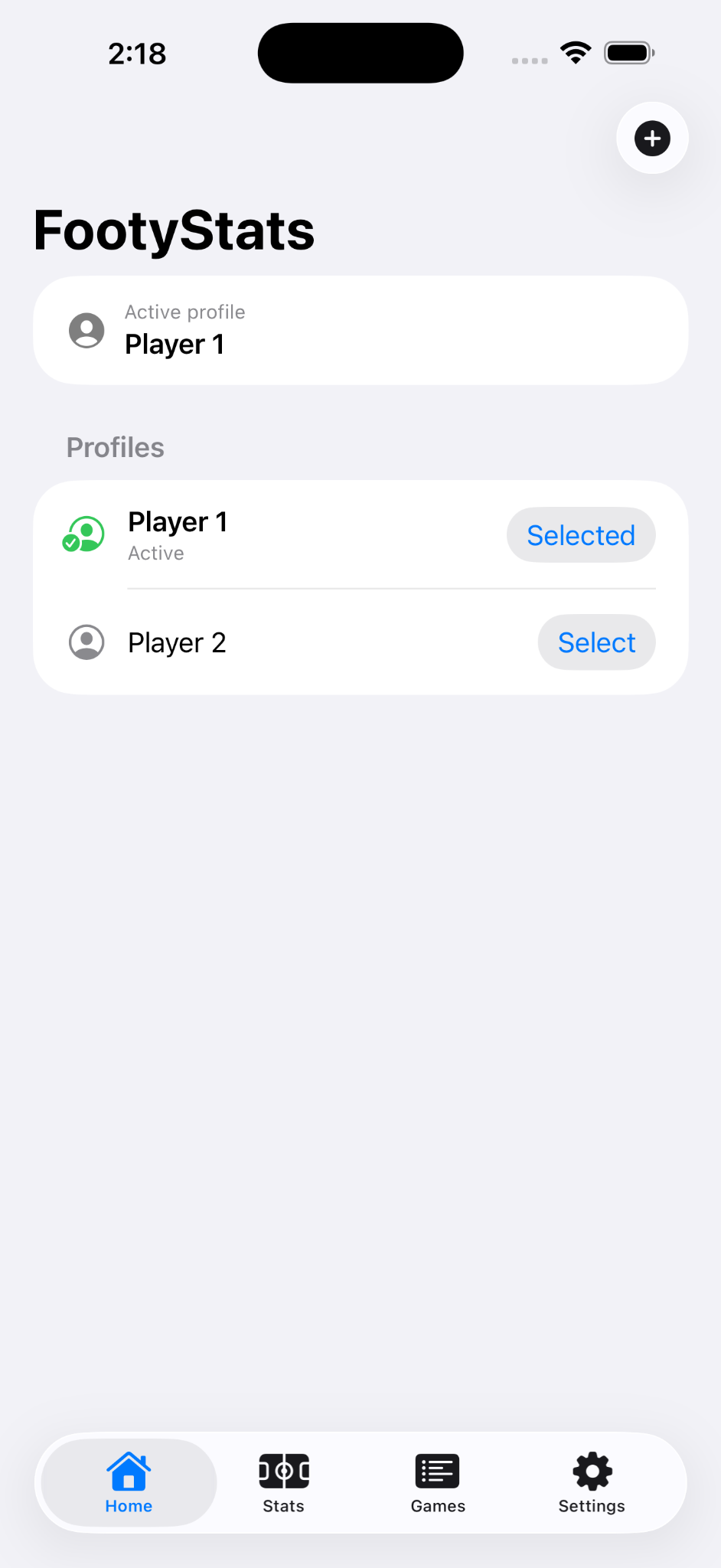This screenshot has width=721, height=1568.
Task: Open the Active profile card details
Action: [x=360, y=330]
